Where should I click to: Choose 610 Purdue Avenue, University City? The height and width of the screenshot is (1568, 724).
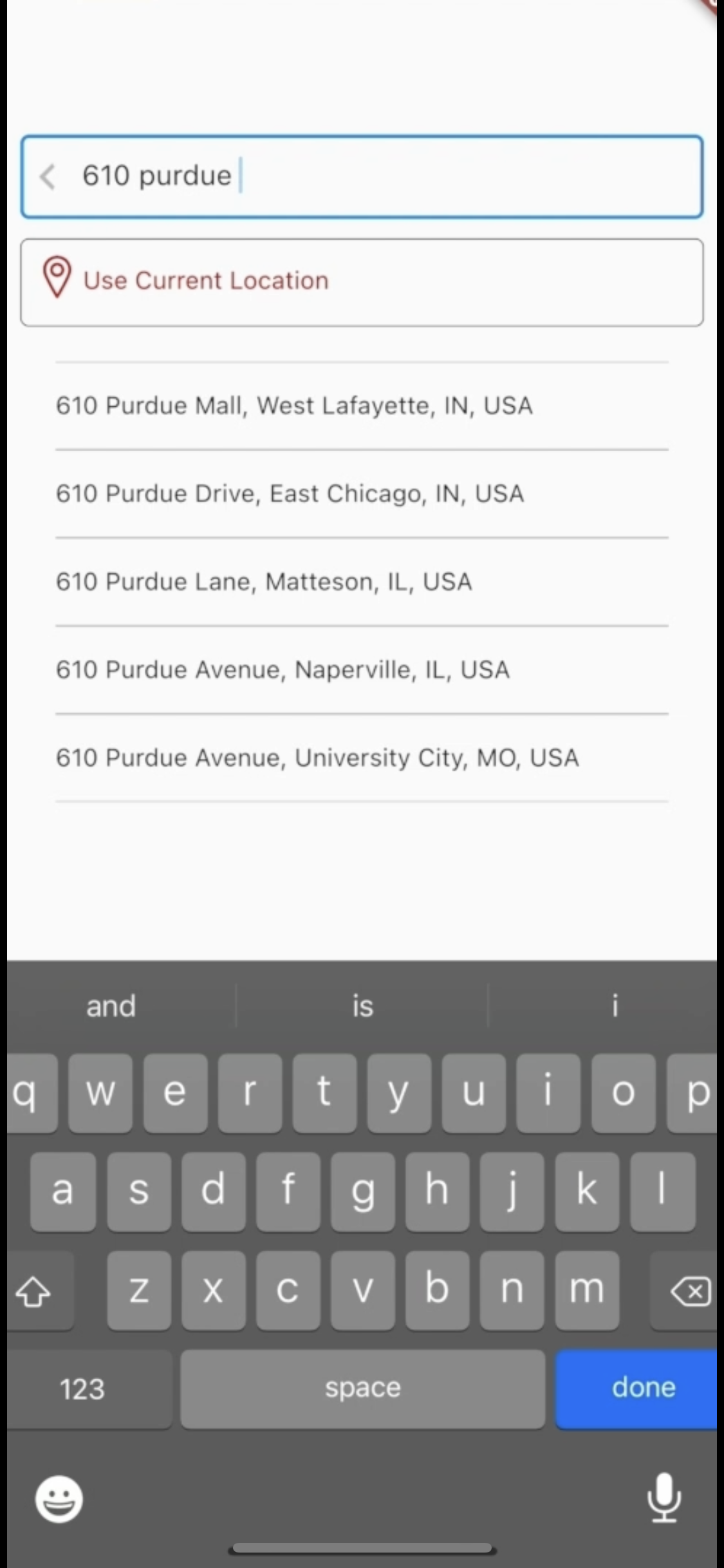[x=318, y=758]
